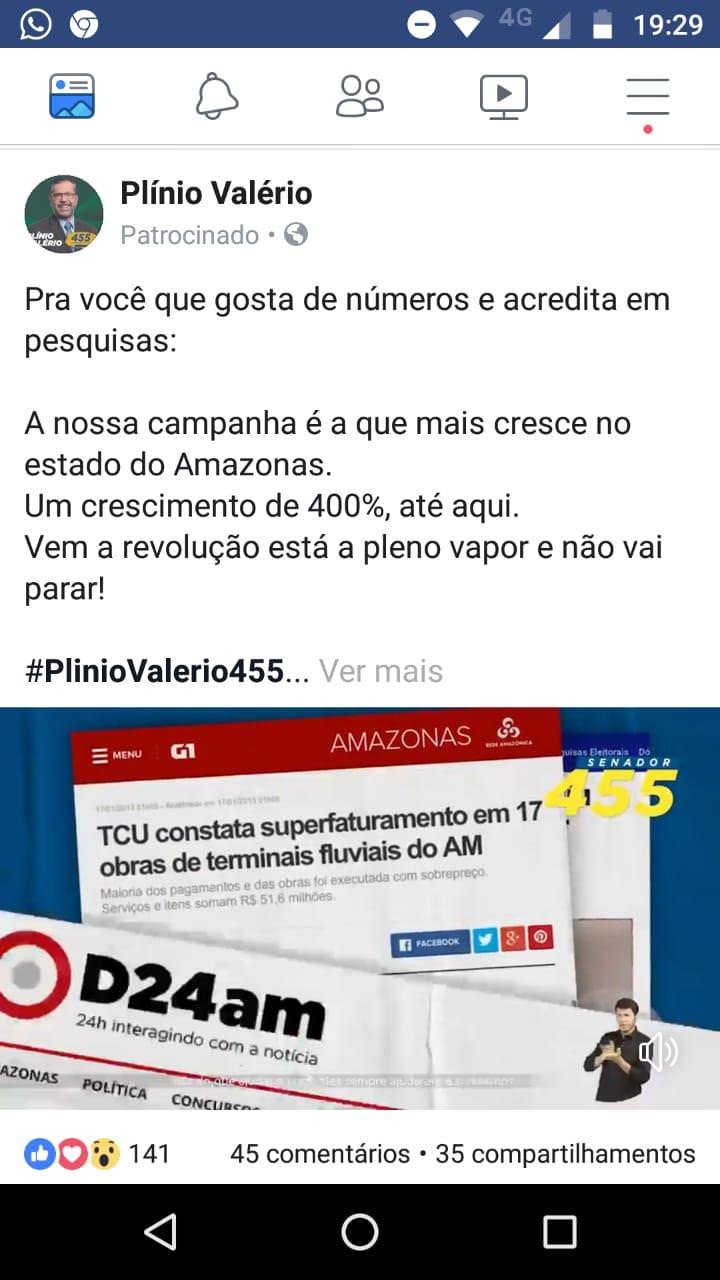View the 141 reactions list
Image resolution: width=720 pixels, height=1280 pixels.
point(97,1154)
